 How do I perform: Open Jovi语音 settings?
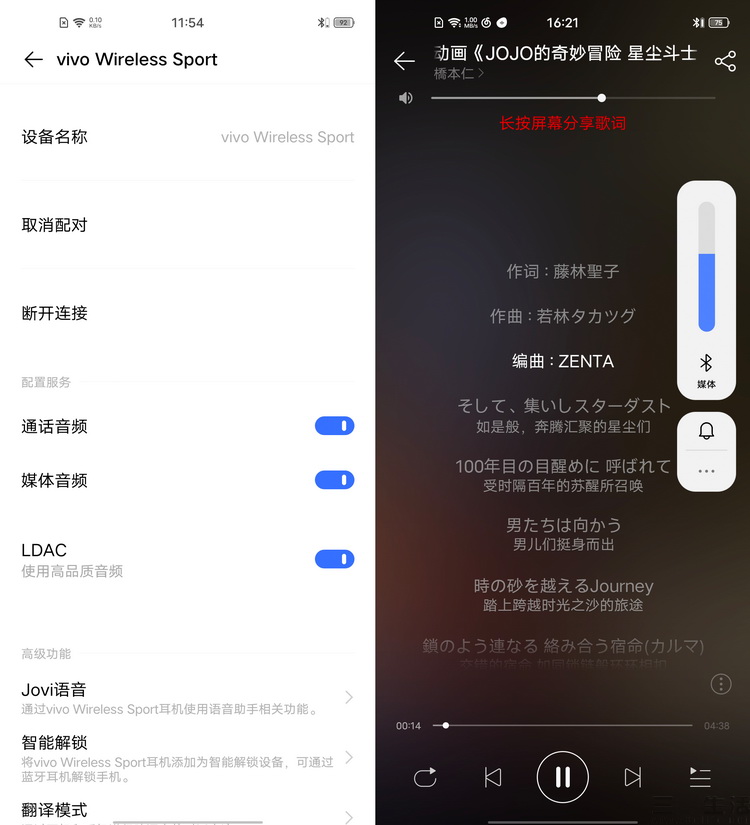(x=187, y=697)
